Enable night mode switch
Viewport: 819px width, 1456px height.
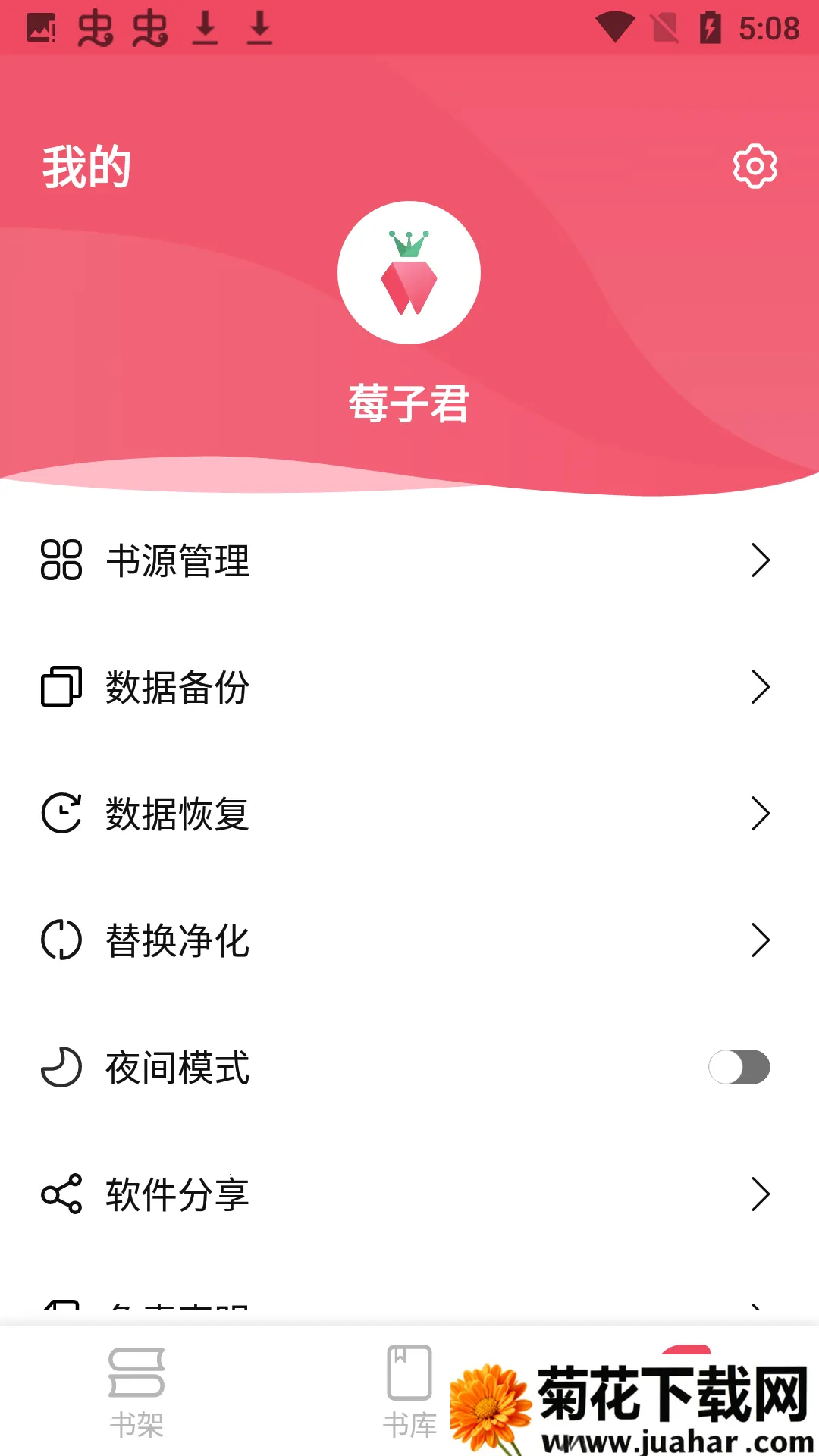point(739,1068)
